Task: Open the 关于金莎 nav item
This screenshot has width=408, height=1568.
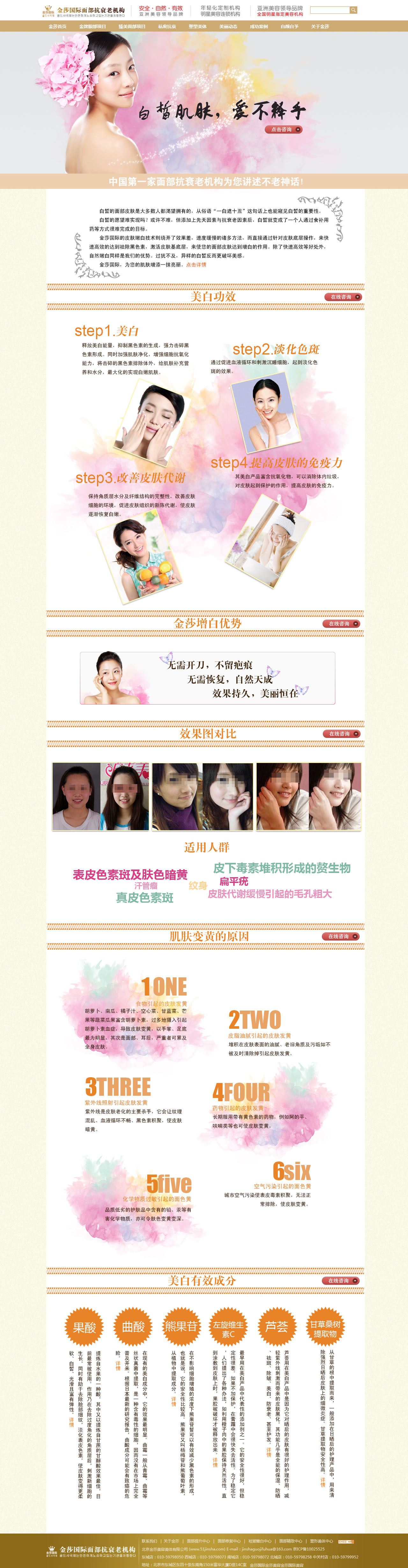Action: tap(320, 26)
